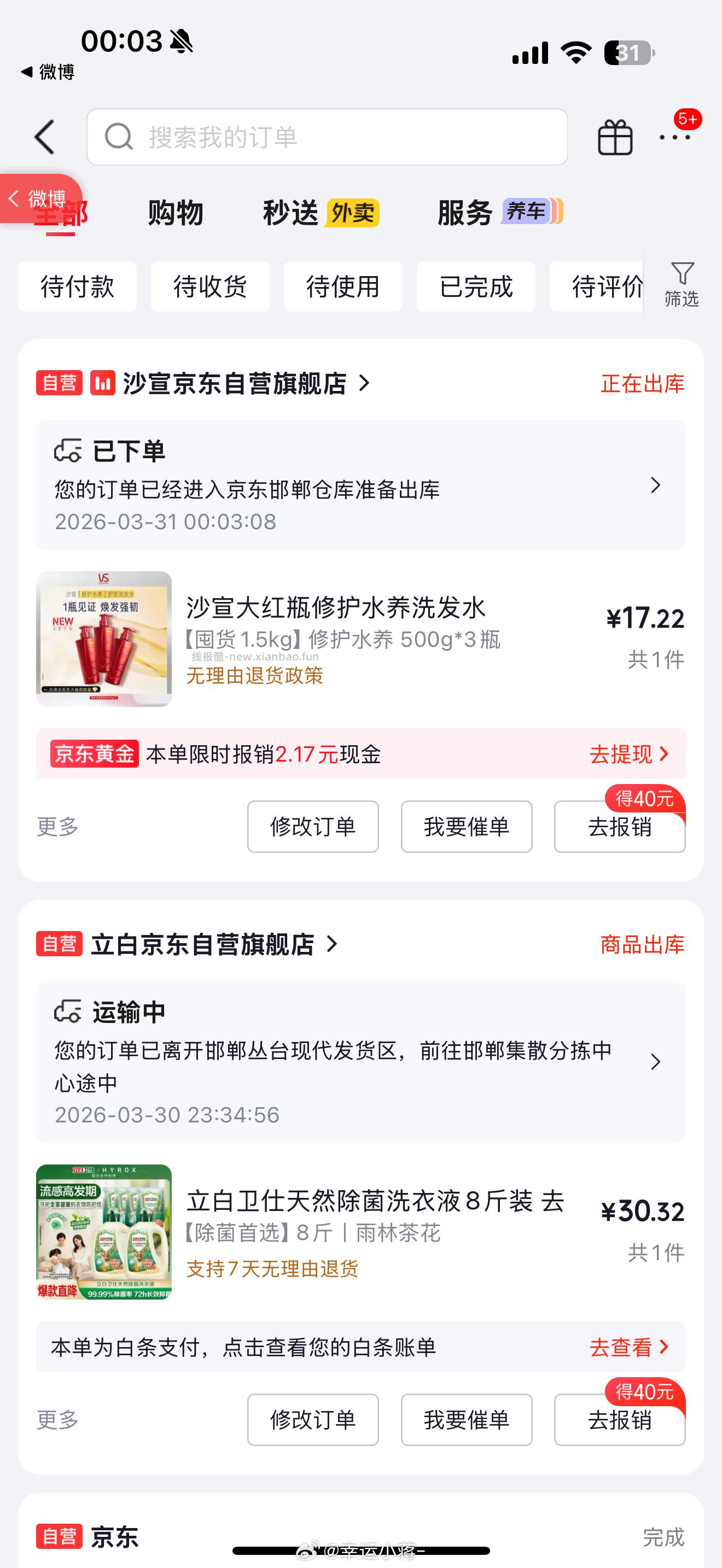Expand shipping details chevron on 立白 order
This screenshot has width=722, height=1568.
click(x=656, y=1062)
